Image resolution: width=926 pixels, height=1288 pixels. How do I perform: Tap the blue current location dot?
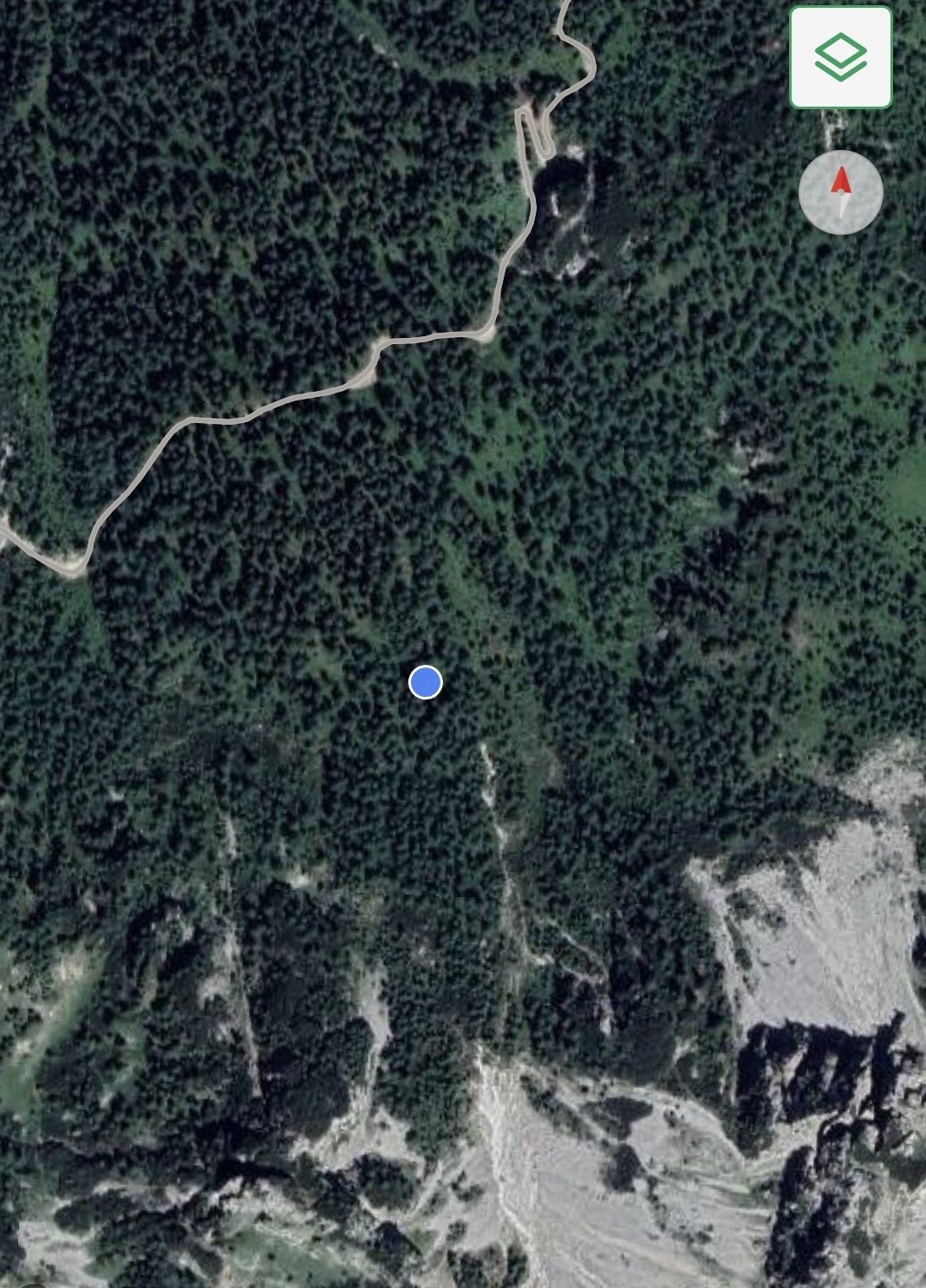point(425,682)
